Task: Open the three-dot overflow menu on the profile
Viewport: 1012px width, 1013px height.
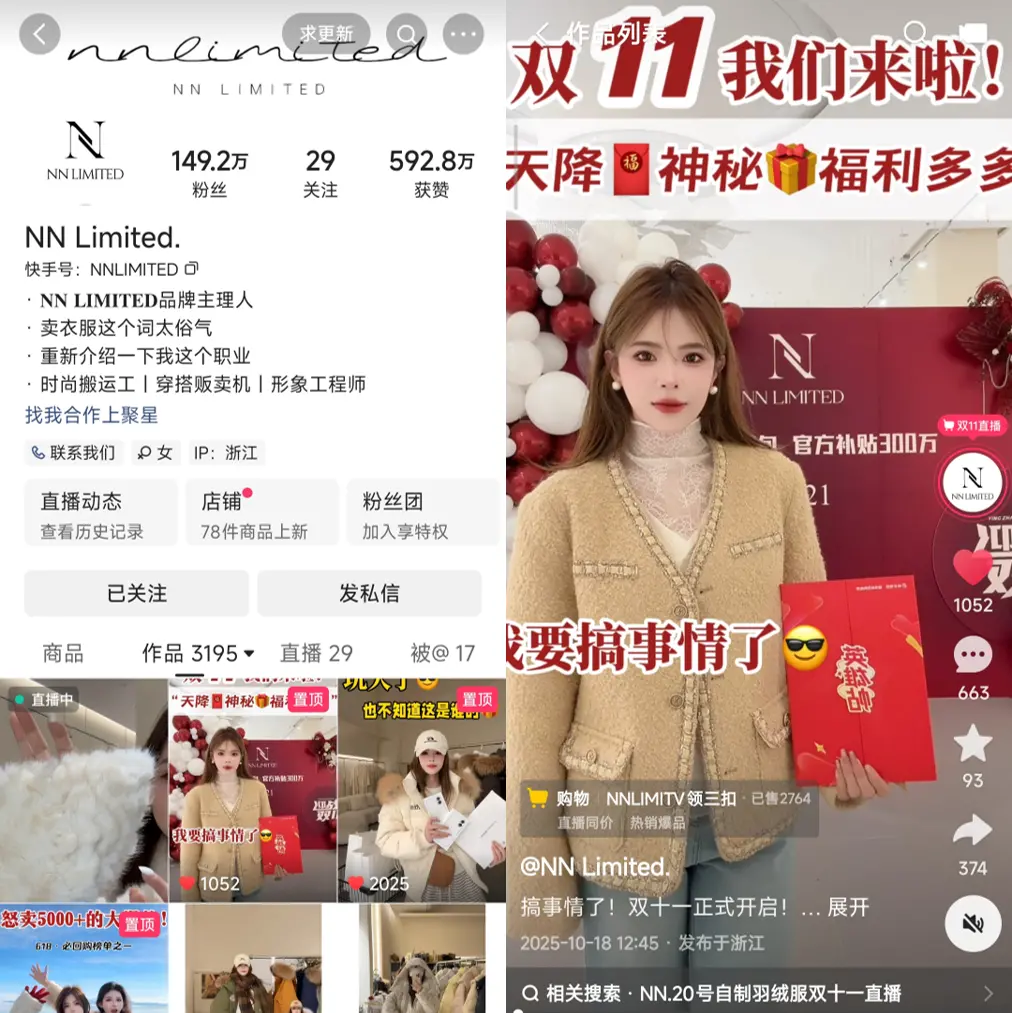Action: click(463, 34)
